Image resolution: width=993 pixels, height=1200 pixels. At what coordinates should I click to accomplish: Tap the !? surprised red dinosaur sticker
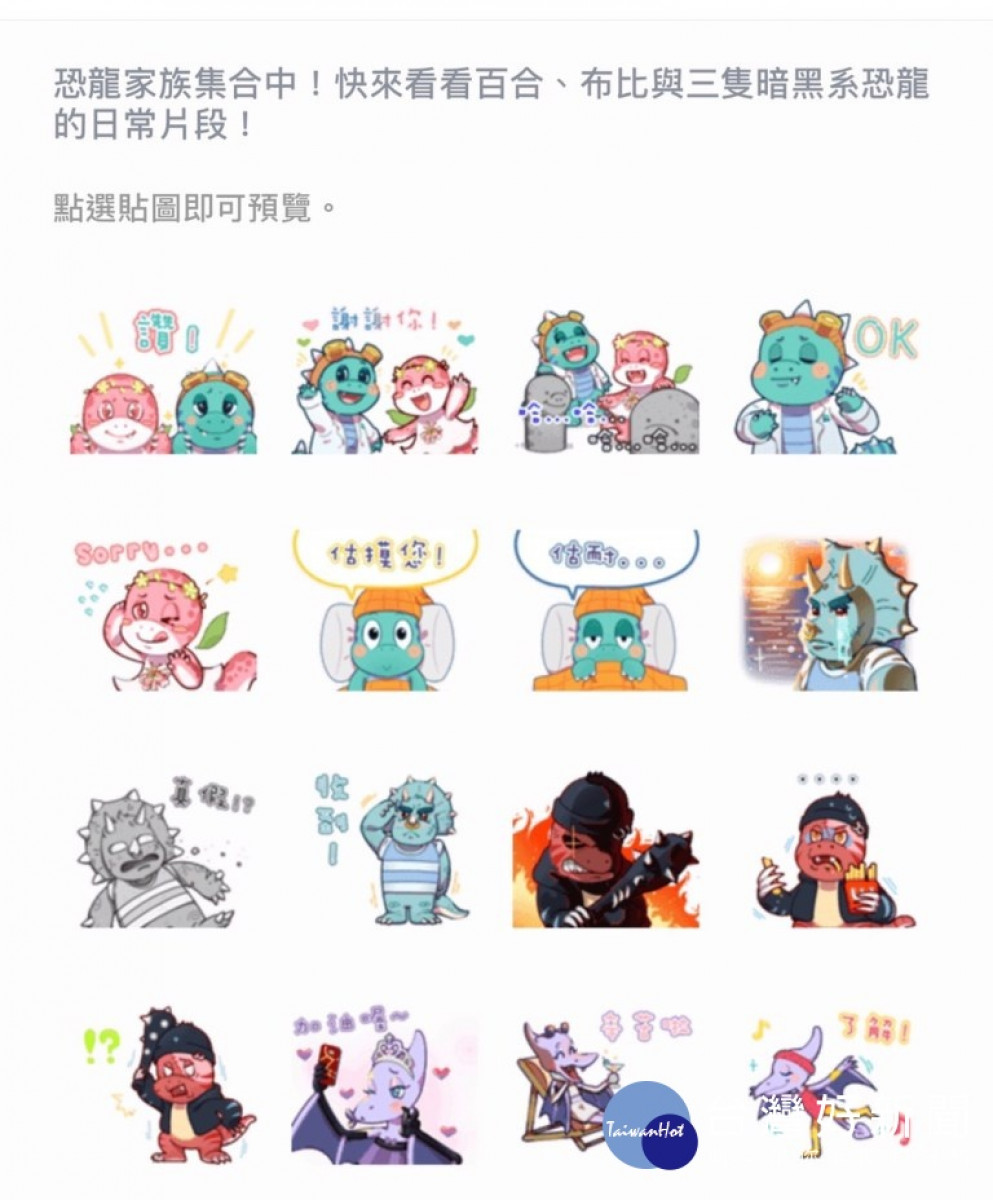(163, 1085)
